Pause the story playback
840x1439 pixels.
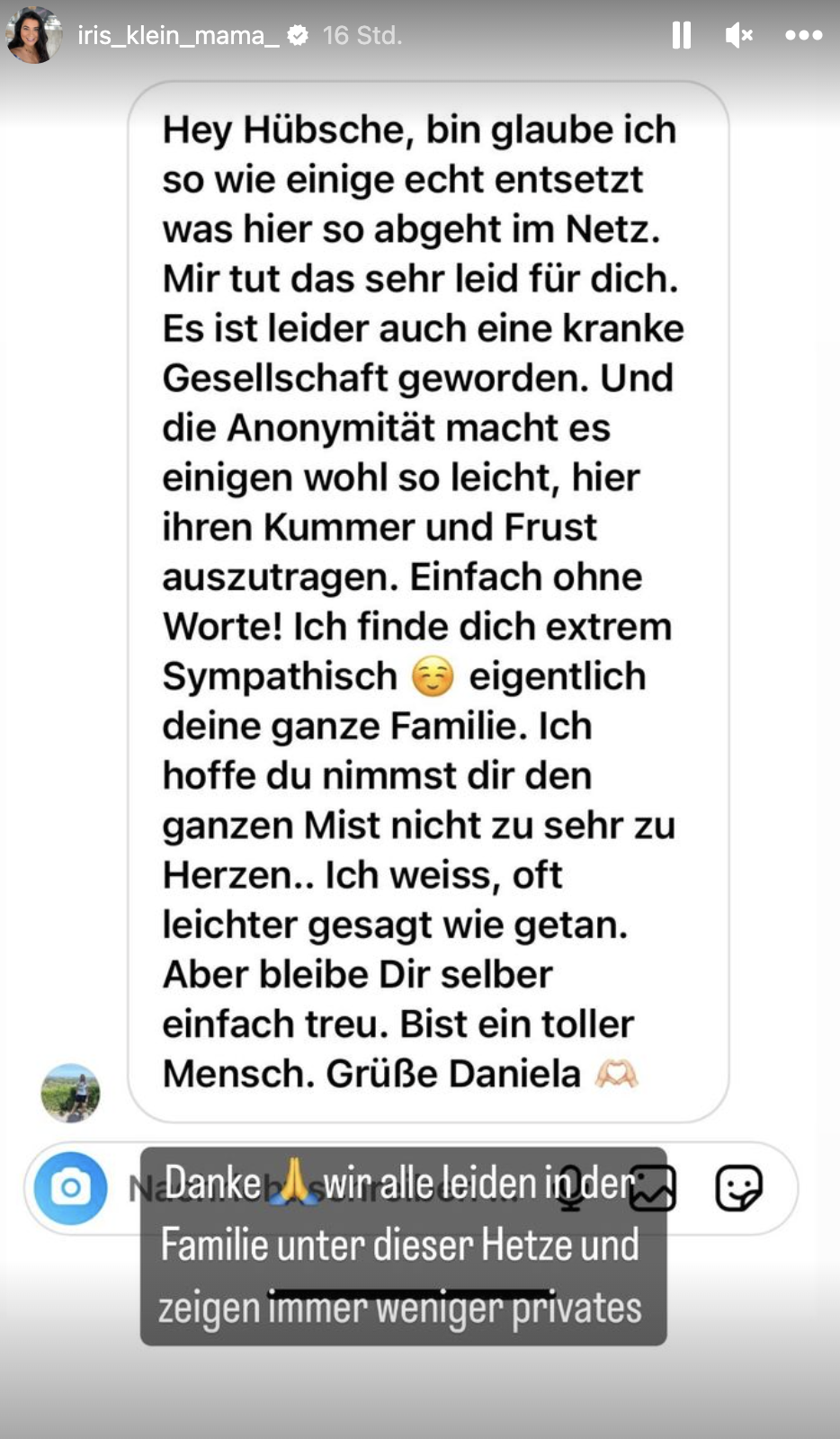coord(681,35)
